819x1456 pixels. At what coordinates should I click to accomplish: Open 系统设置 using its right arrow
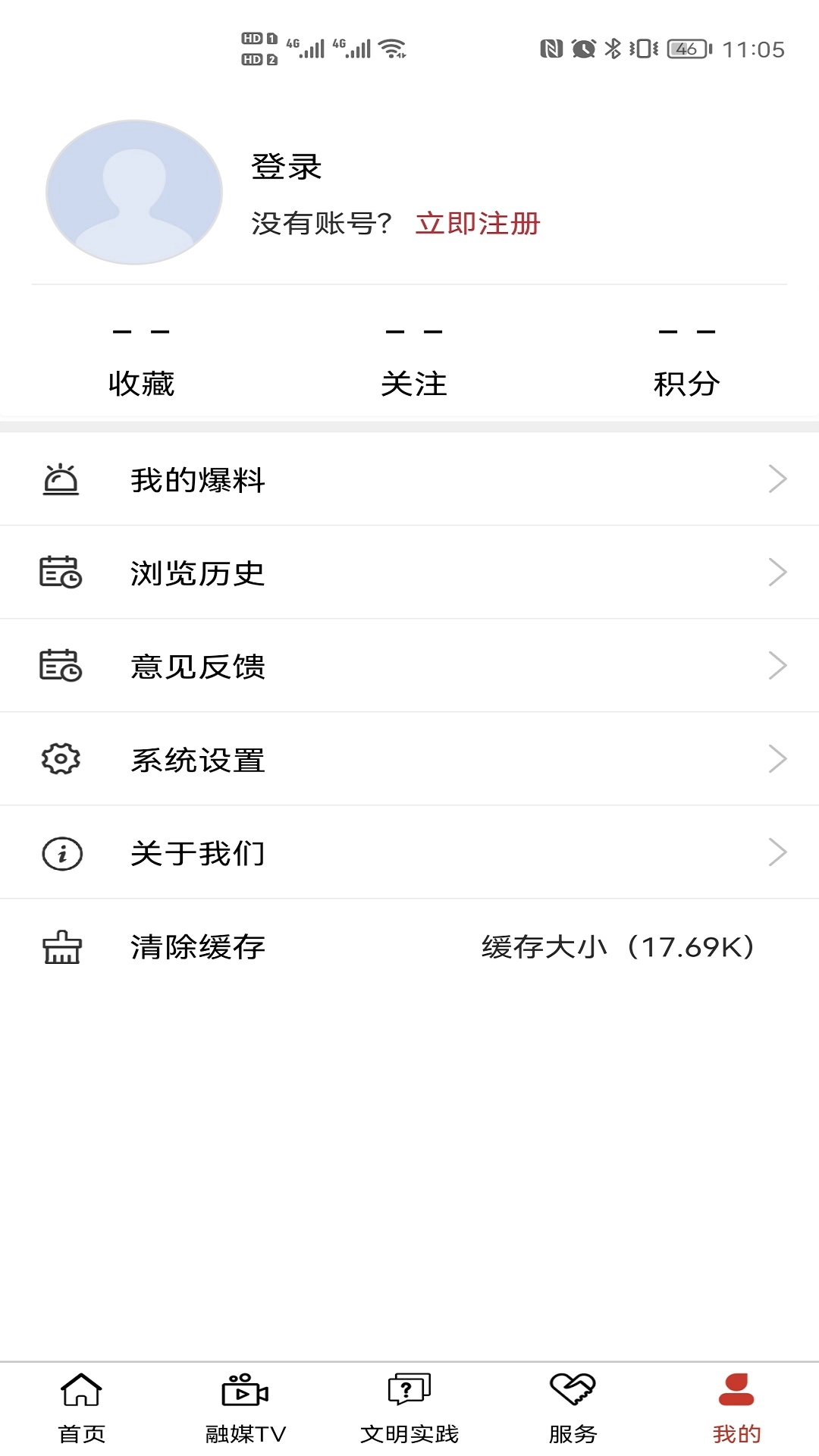click(x=778, y=758)
